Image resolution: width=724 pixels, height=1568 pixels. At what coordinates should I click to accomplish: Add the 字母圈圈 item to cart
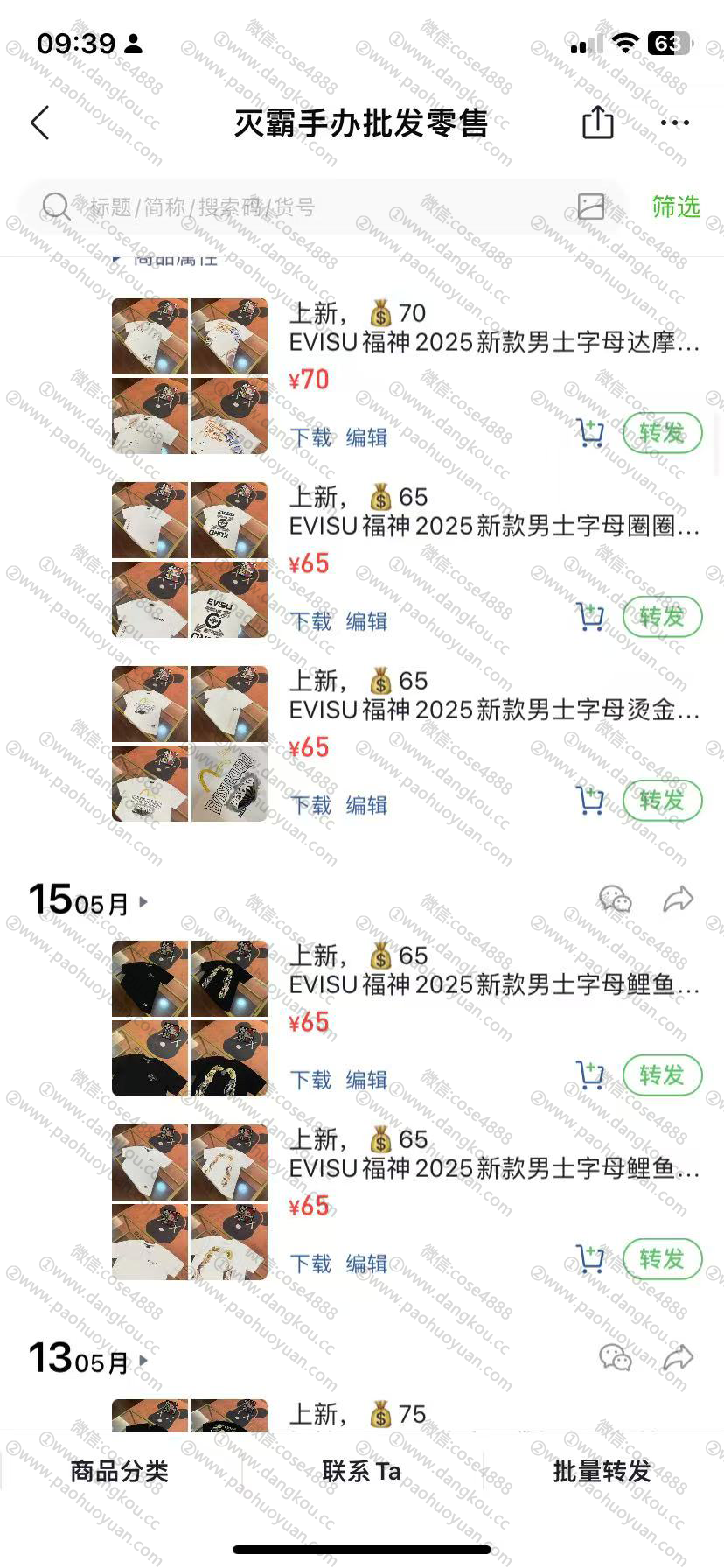point(591,617)
